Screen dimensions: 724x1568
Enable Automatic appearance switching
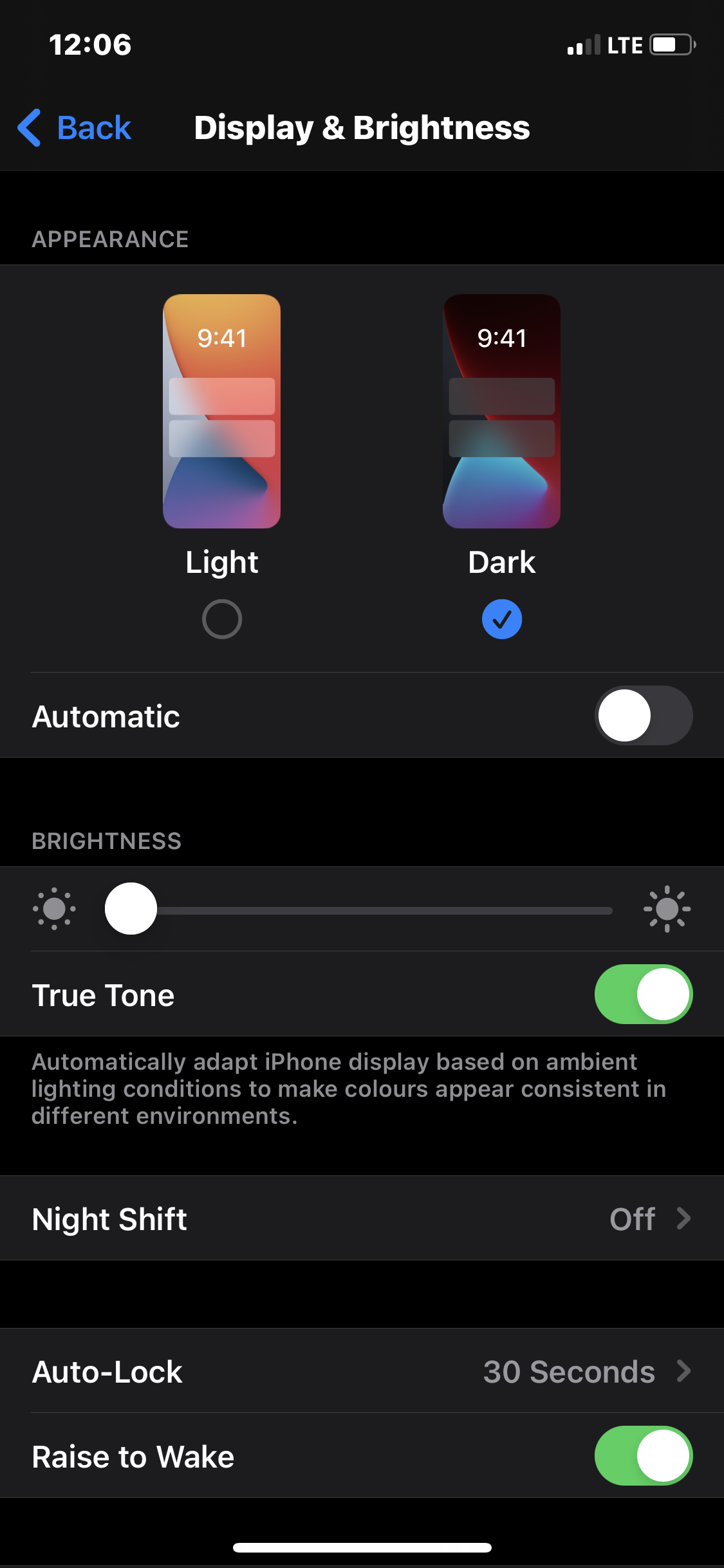[644, 715]
